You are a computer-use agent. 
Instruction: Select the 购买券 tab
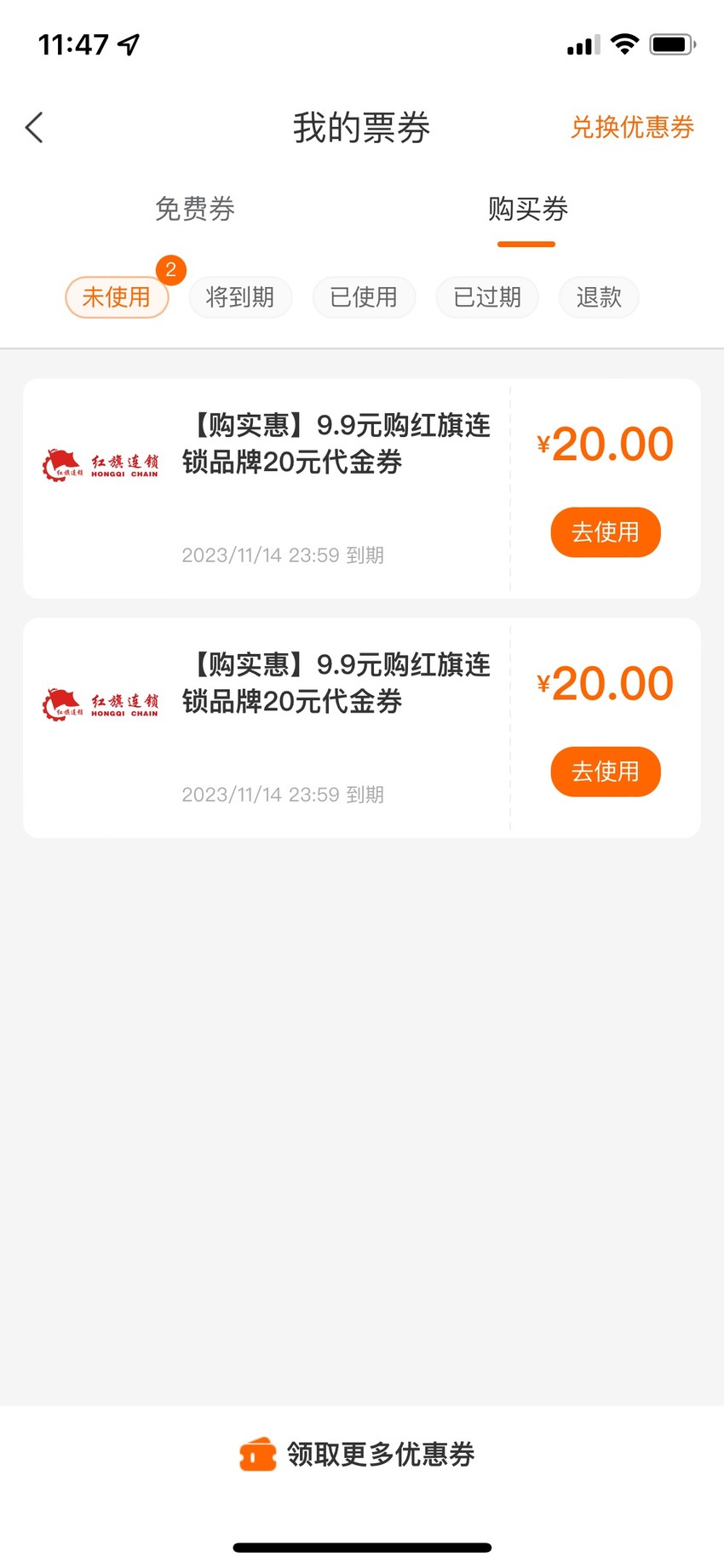point(527,209)
